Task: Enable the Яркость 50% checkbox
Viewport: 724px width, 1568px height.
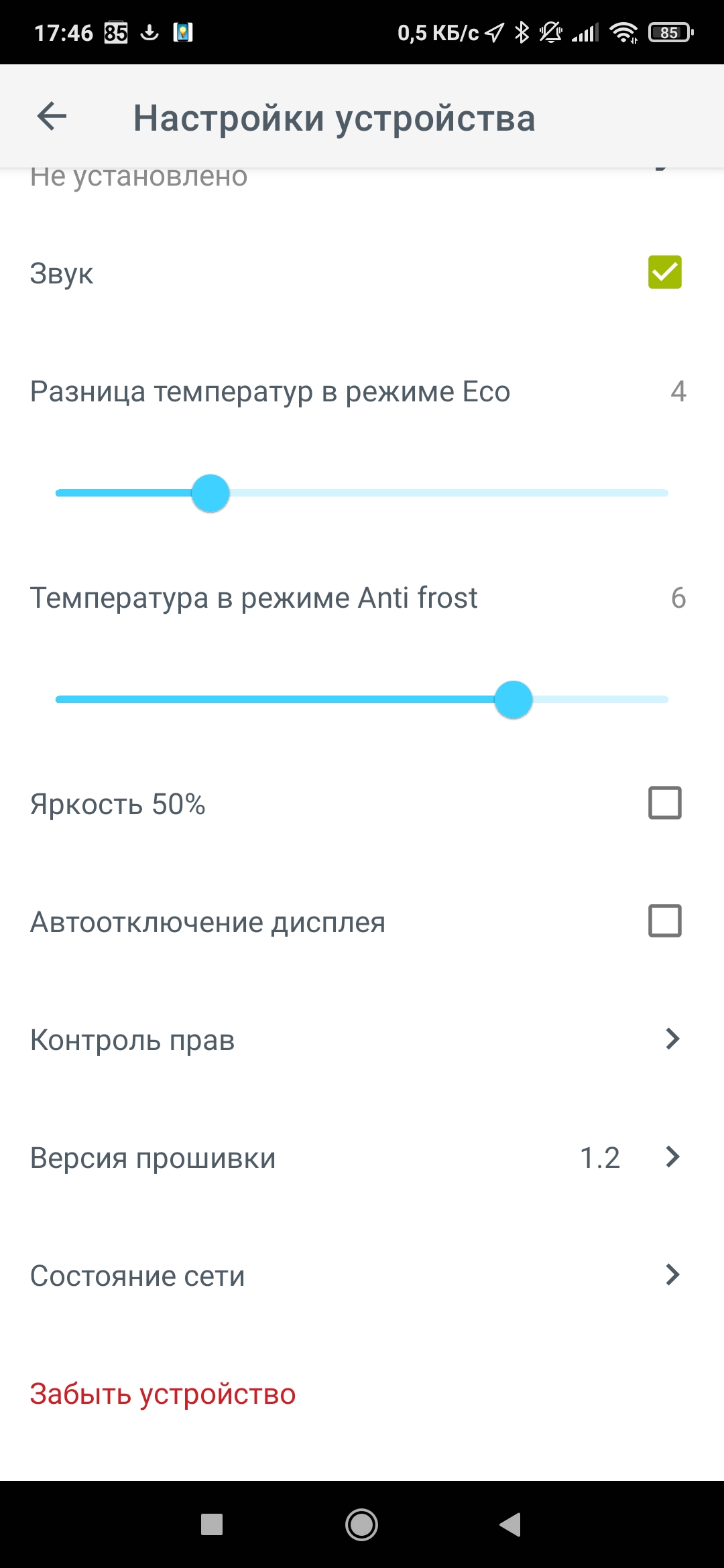Action: tap(664, 803)
